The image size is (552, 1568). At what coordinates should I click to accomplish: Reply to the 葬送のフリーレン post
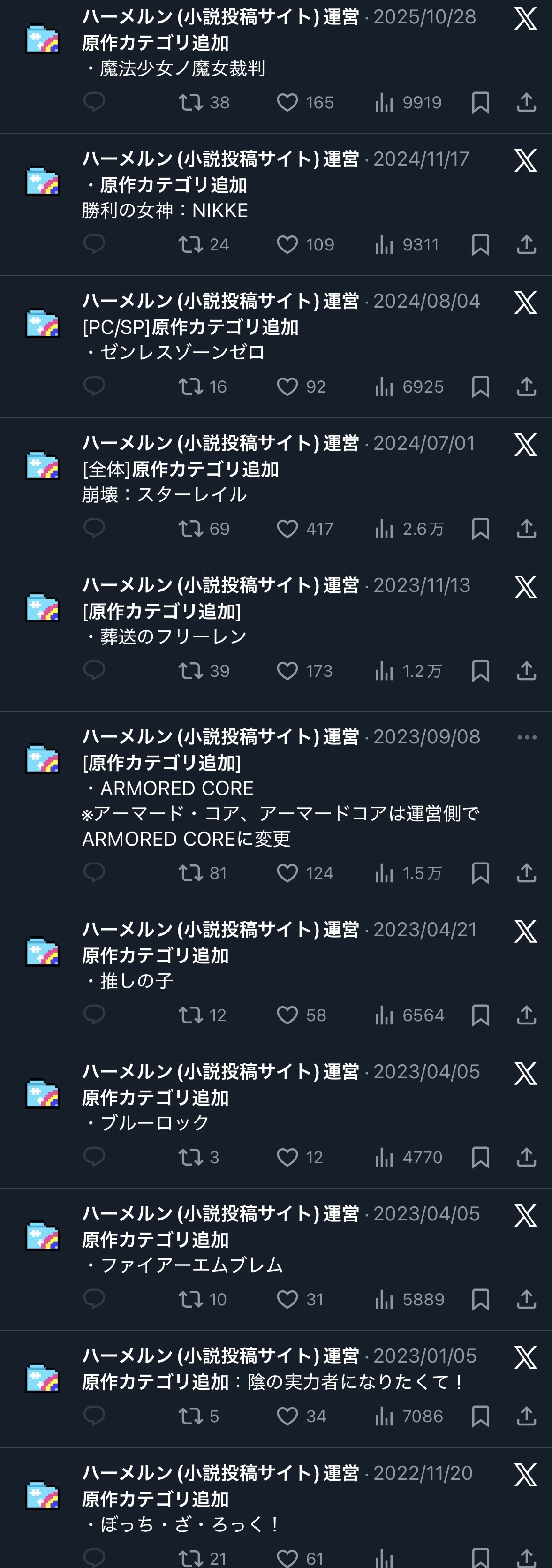pyautogui.click(x=94, y=671)
